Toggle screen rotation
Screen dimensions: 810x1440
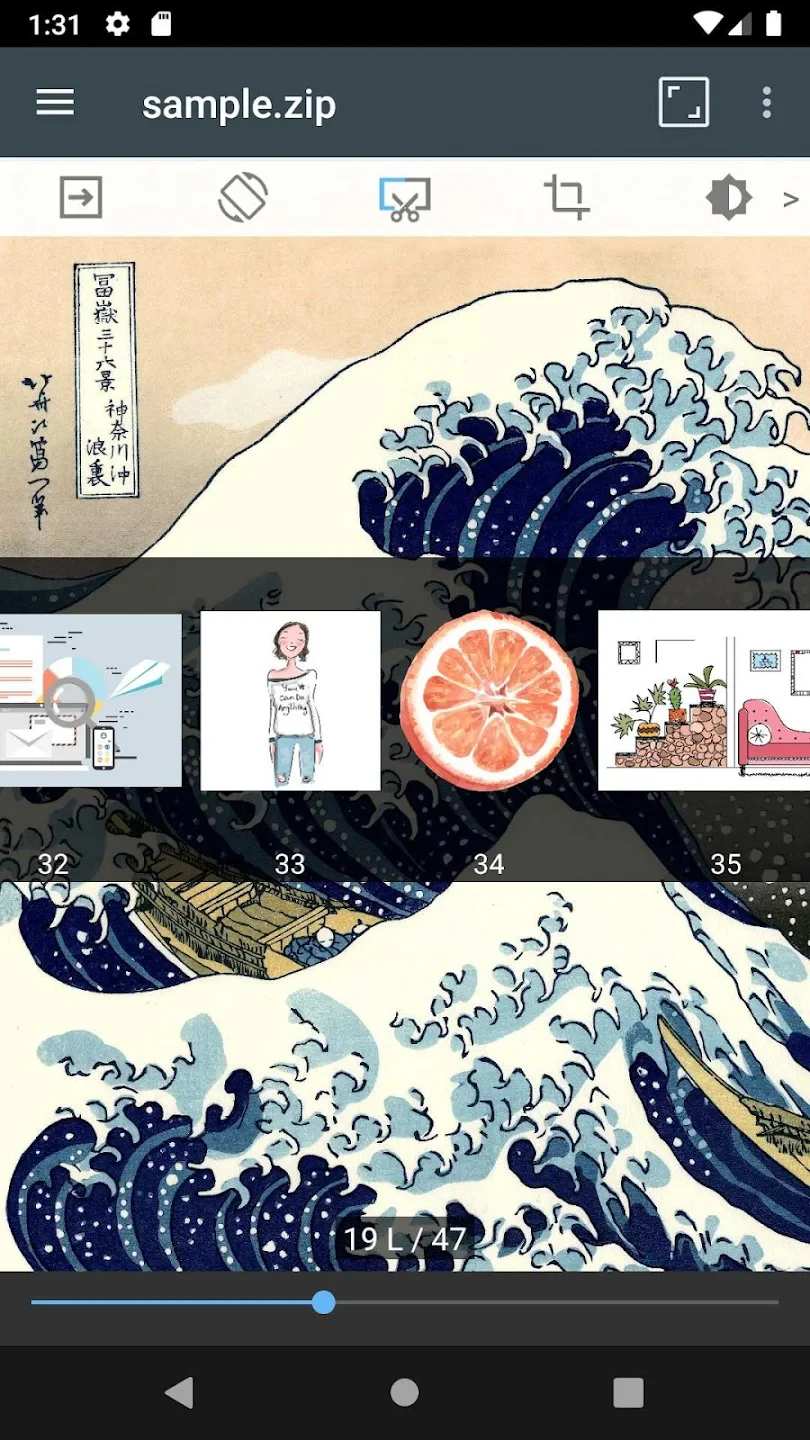pos(243,197)
